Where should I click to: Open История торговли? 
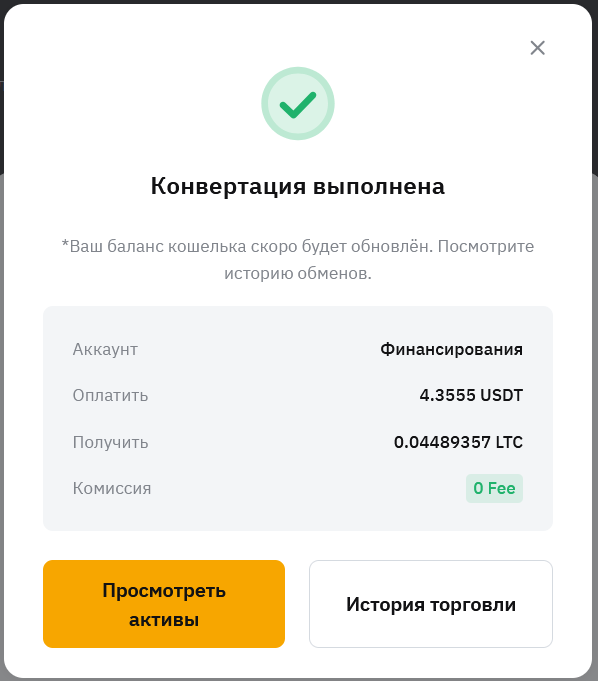(431, 604)
